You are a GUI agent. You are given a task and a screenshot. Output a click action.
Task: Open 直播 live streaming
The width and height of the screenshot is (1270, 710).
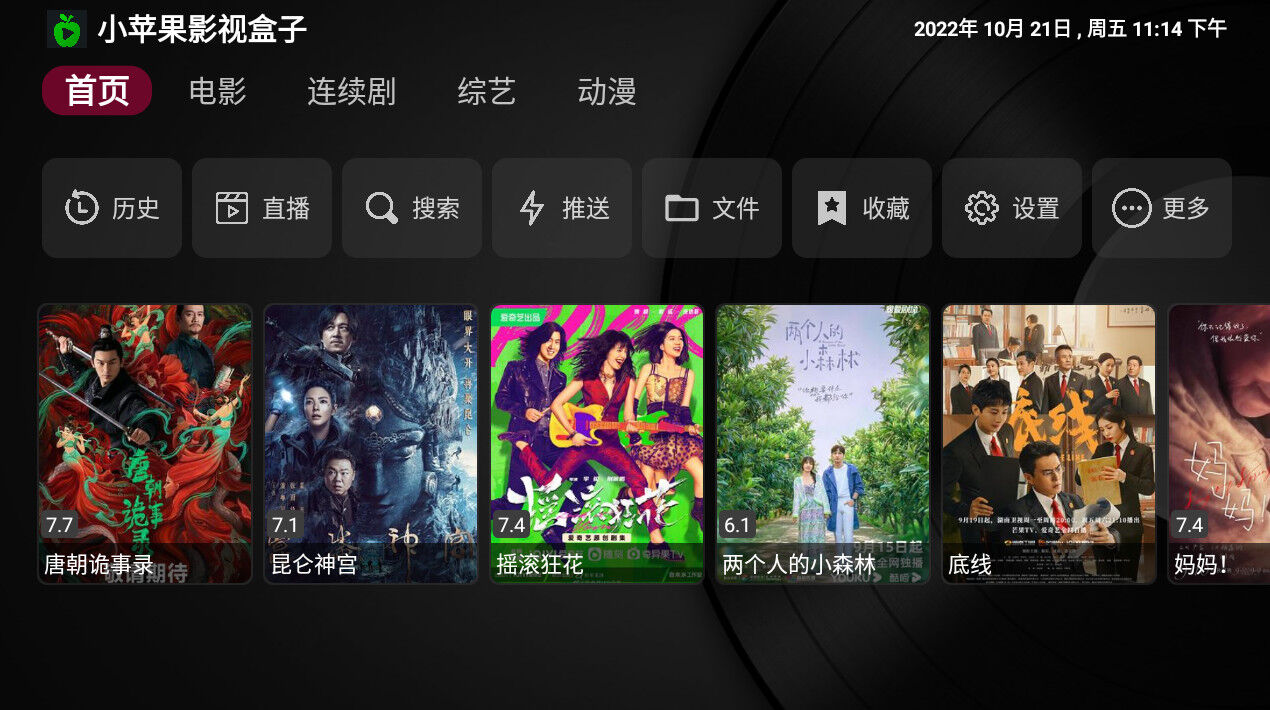[x=262, y=208]
